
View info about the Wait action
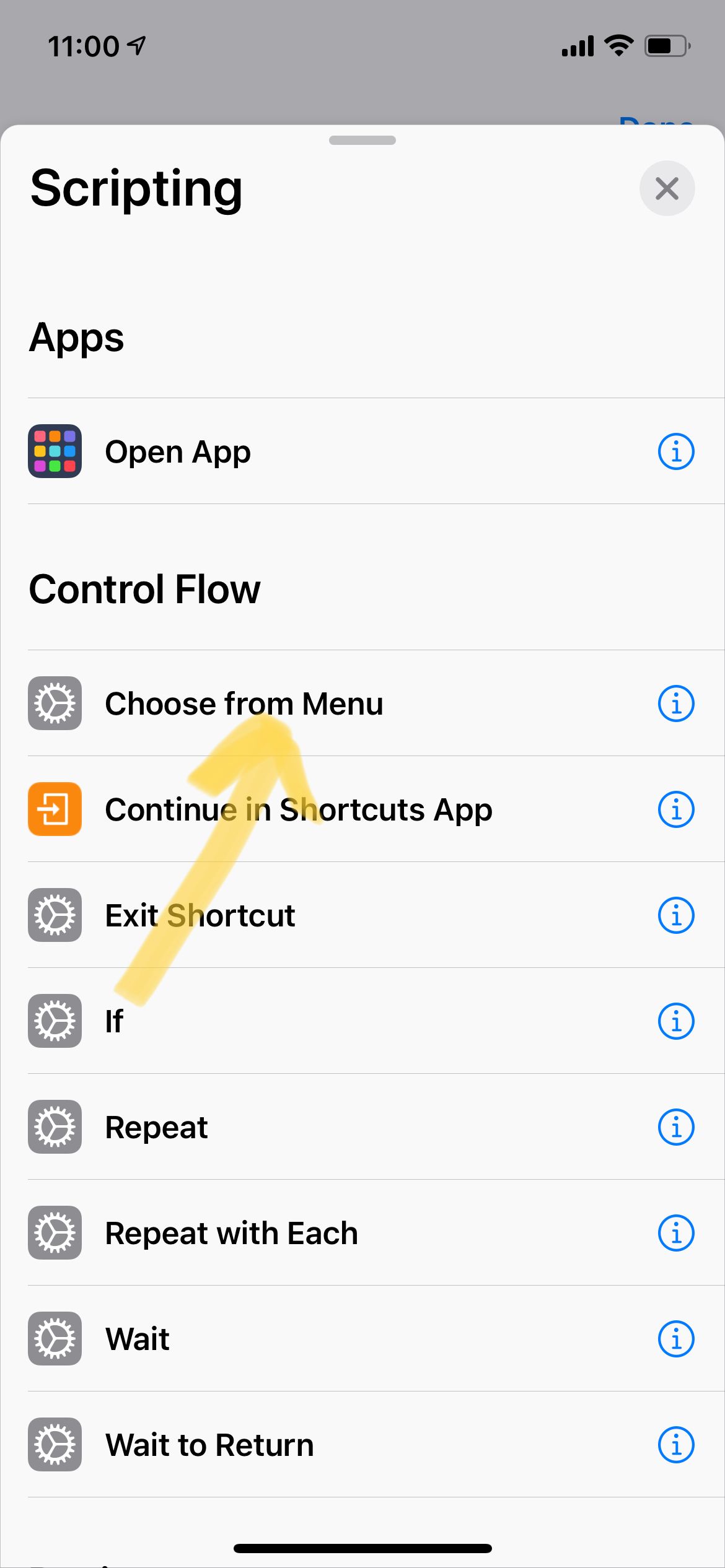pos(675,1339)
